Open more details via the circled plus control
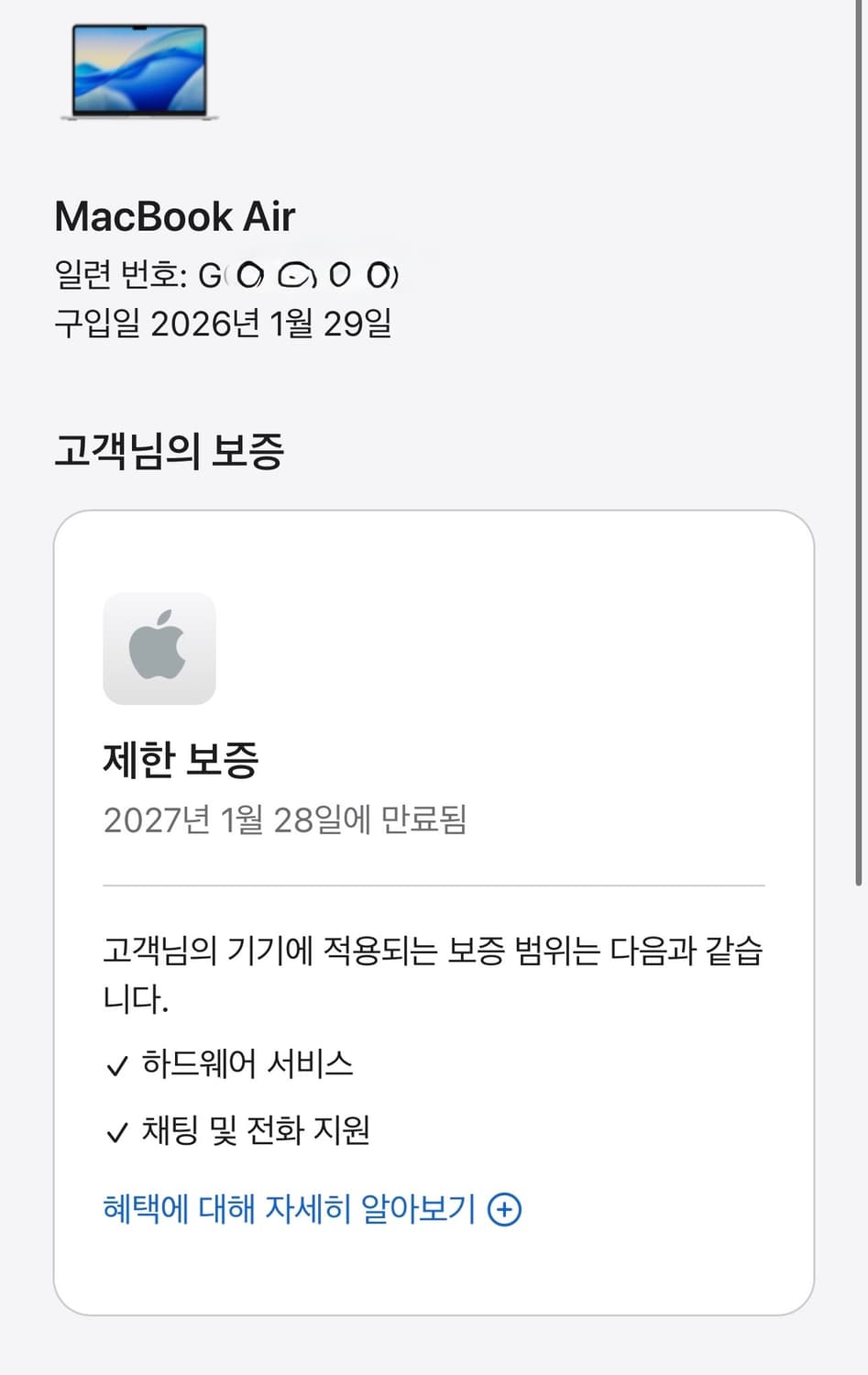Viewport: 868px width, 1375px height. [503, 1209]
